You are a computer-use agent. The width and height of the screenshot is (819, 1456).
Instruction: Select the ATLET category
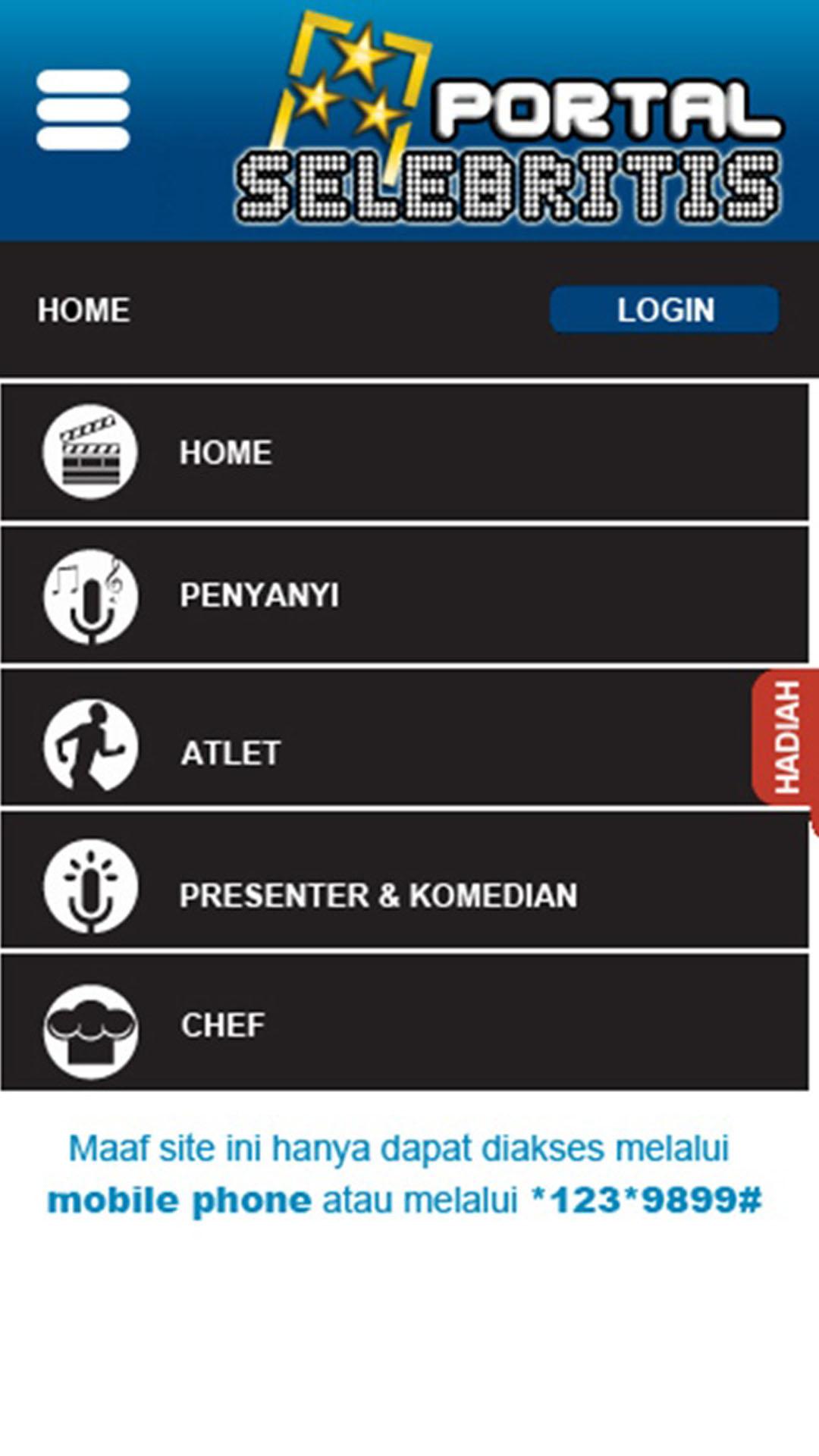click(x=379, y=752)
